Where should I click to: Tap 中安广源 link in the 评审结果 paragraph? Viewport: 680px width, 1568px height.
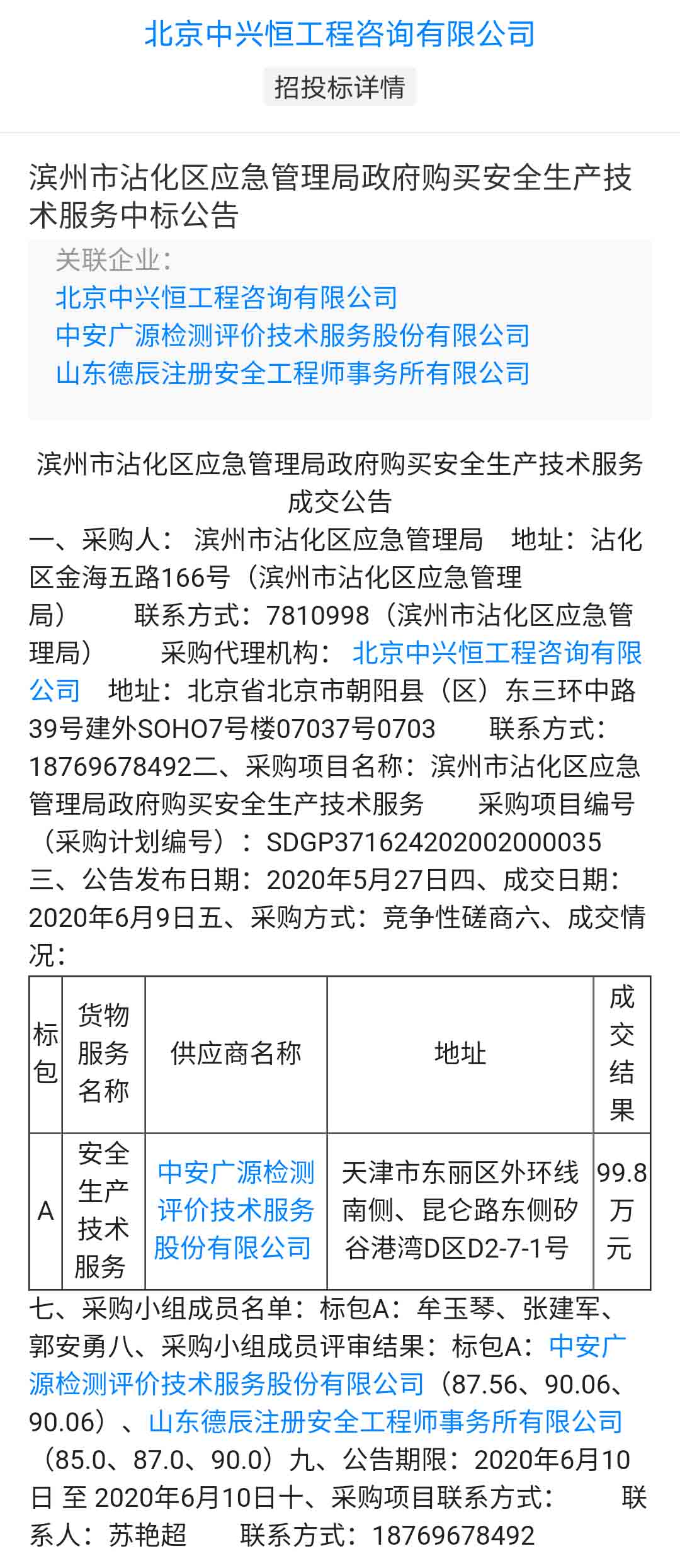[x=227, y=1383]
